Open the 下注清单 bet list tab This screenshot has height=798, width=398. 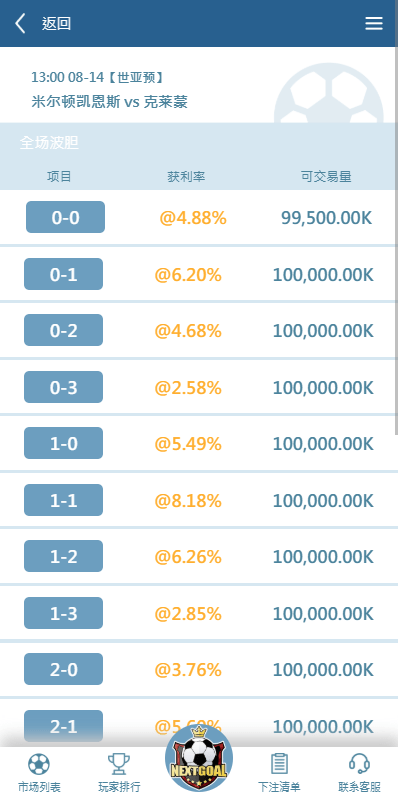click(279, 773)
